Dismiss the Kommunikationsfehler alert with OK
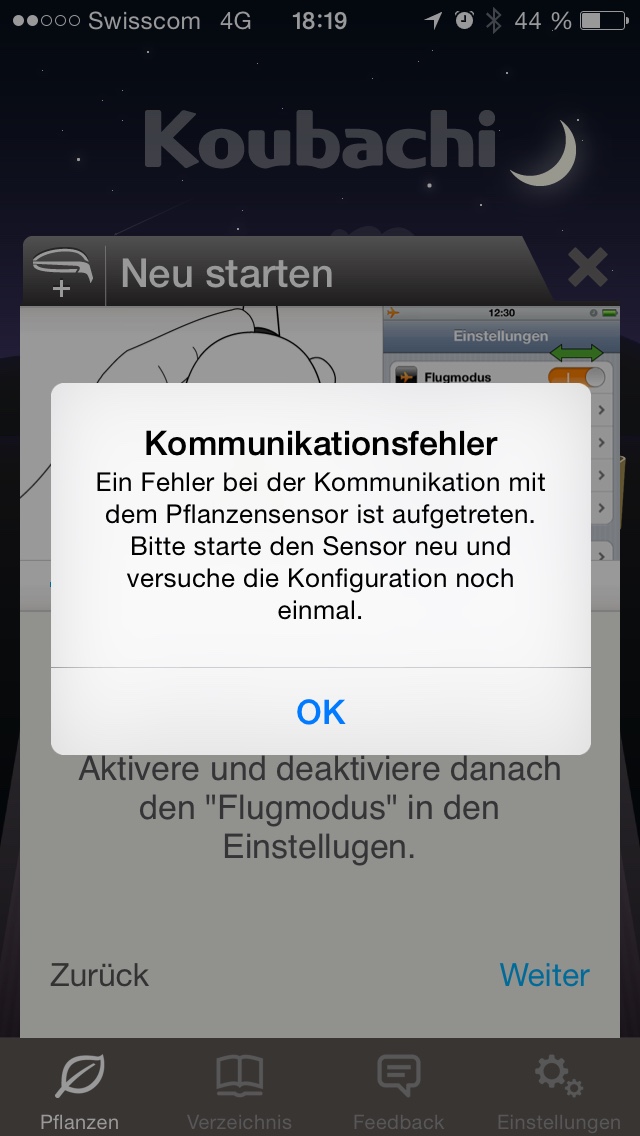The width and height of the screenshot is (640, 1136). [320, 711]
